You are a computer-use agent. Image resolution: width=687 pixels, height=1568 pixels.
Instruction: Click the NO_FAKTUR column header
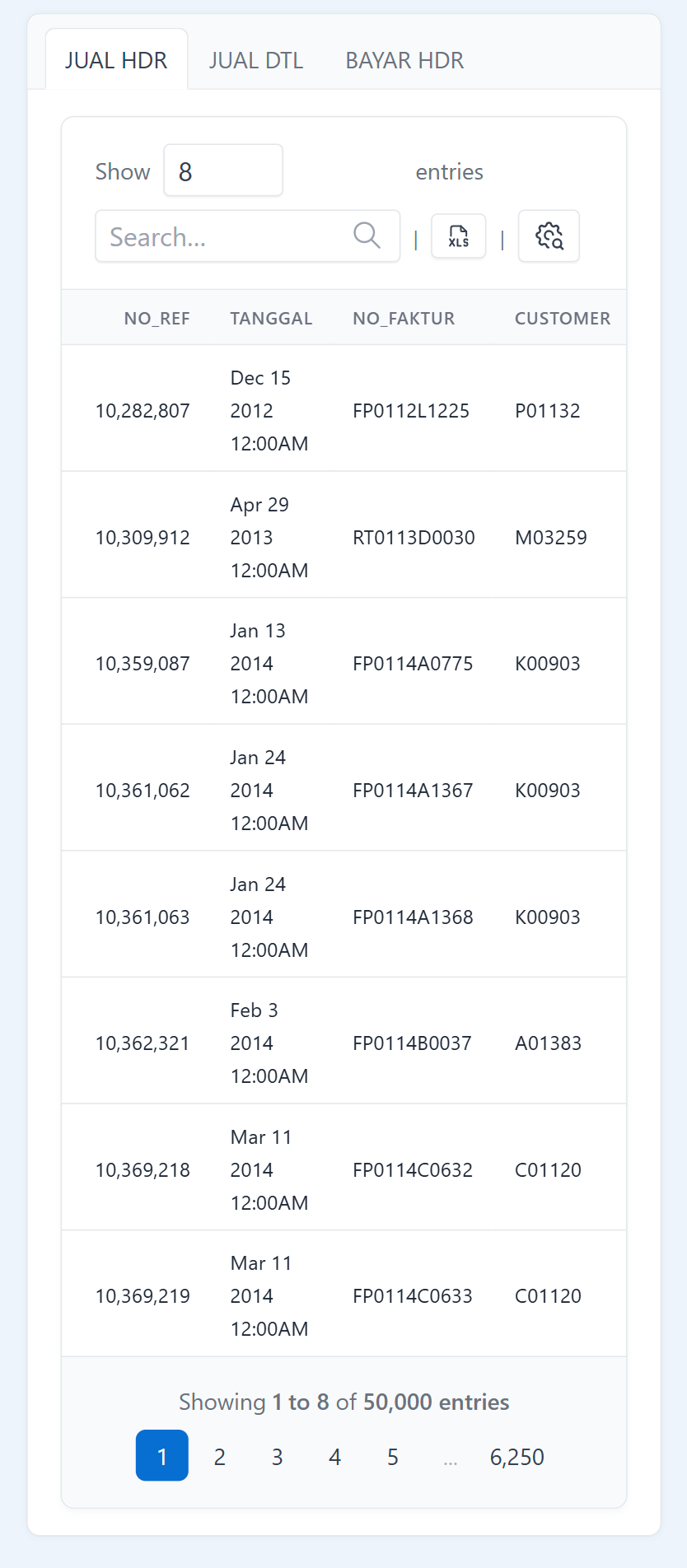403,318
